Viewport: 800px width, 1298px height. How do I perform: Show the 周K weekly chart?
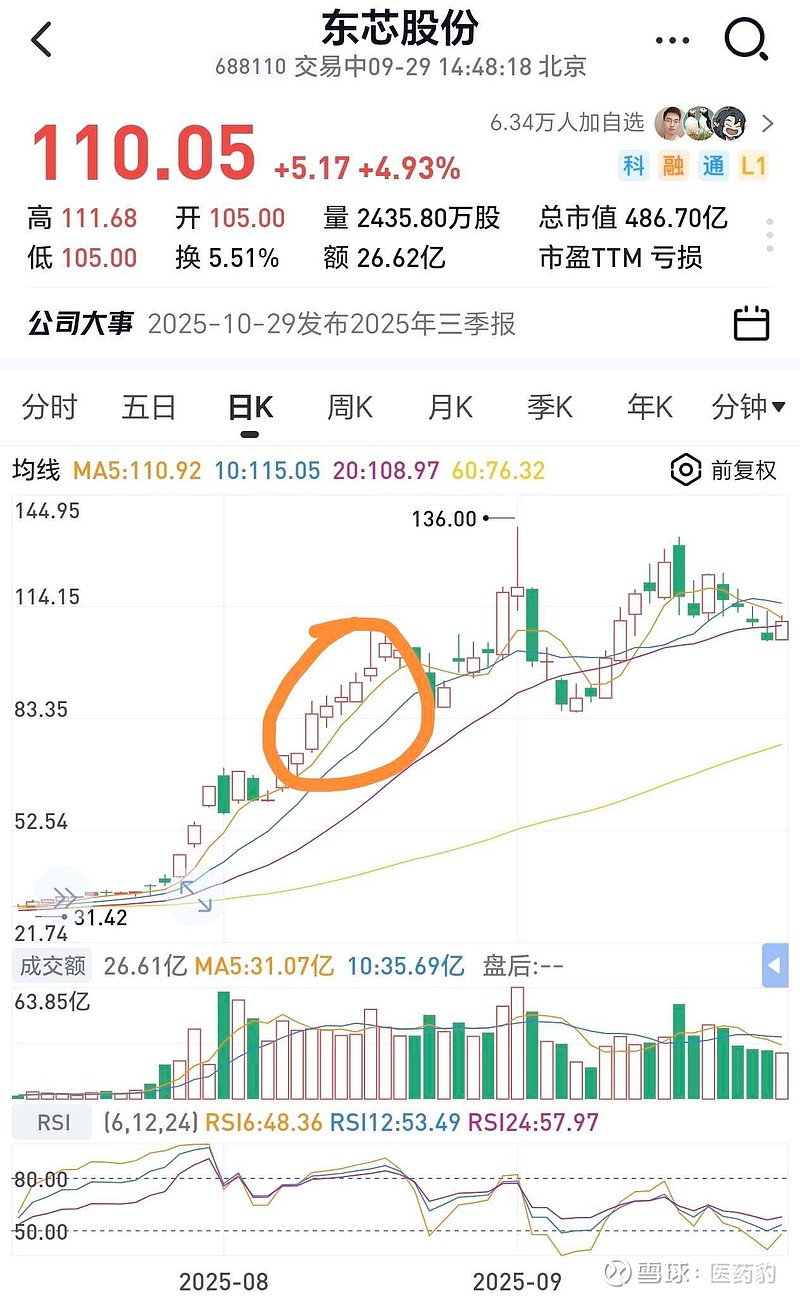pyautogui.click(x=350, y=407)
